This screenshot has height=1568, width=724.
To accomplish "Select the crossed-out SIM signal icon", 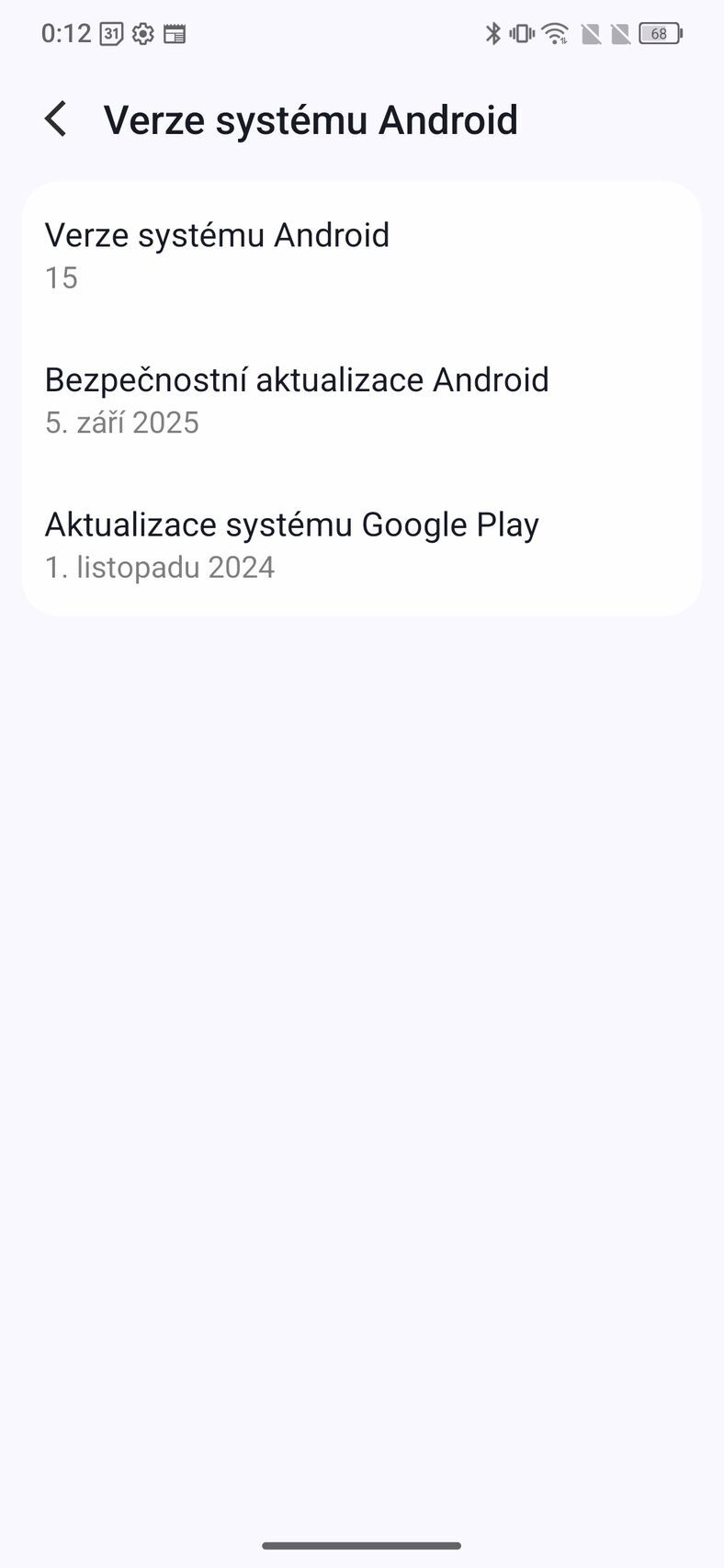I will pos(590,33).
